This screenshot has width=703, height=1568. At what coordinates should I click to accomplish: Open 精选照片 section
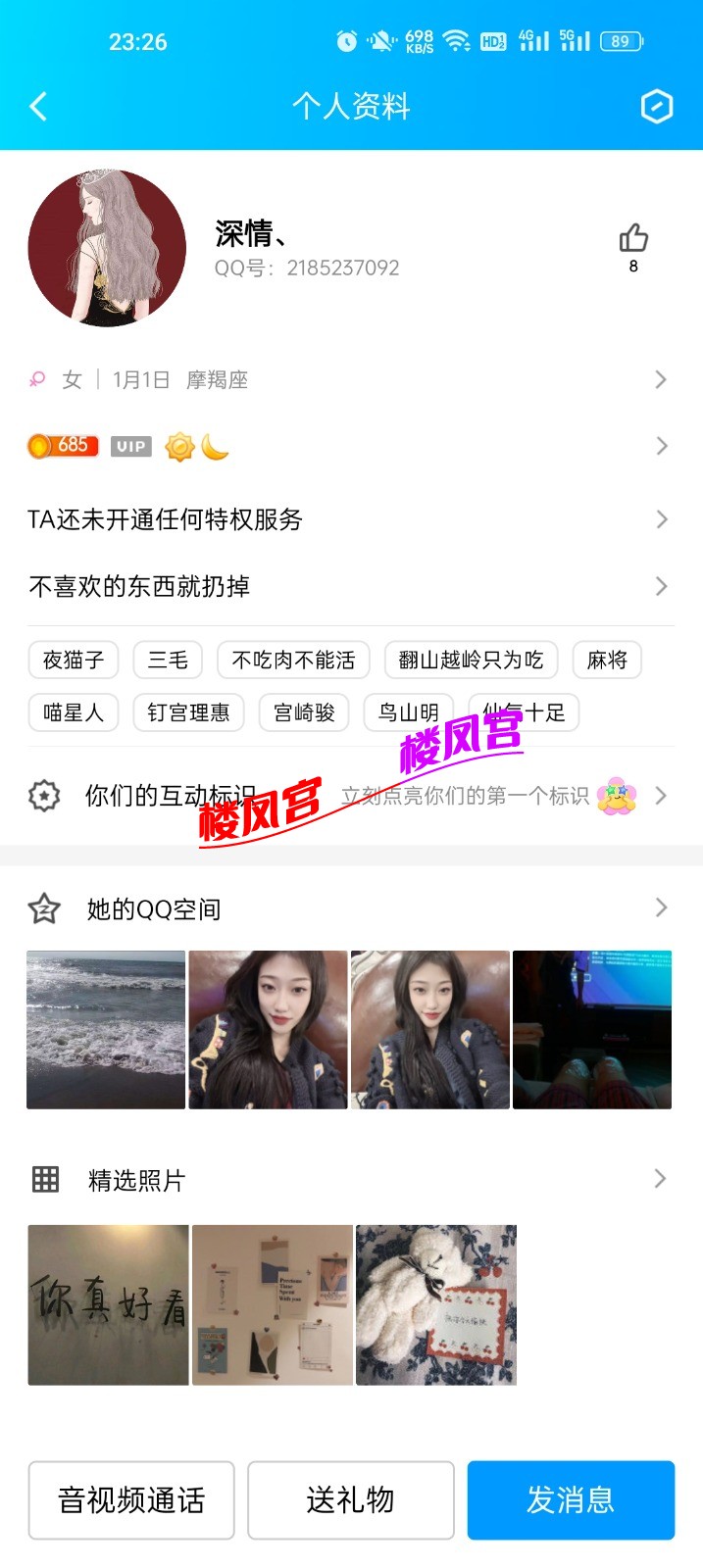(350, 1180)
